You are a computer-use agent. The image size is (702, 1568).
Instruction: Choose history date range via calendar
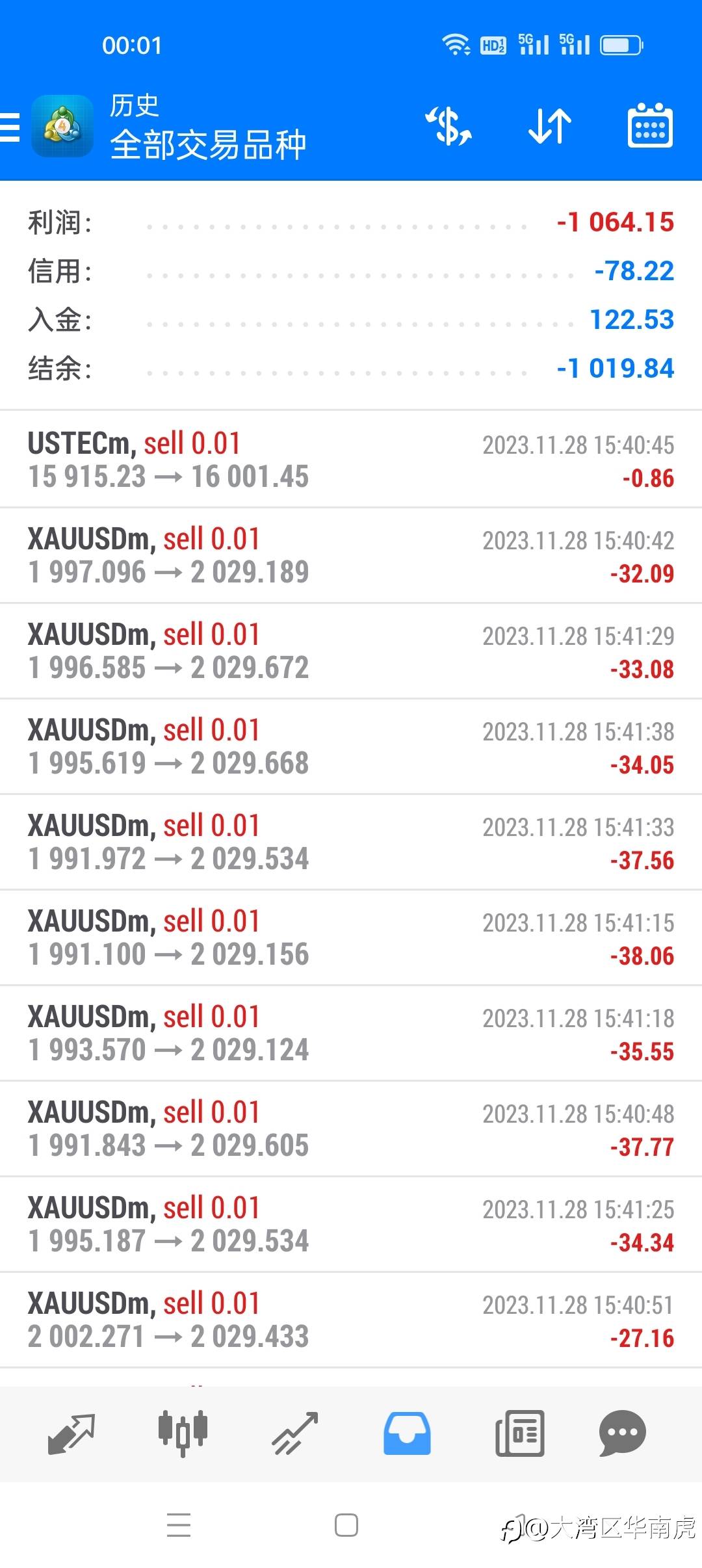coord(650,126)
